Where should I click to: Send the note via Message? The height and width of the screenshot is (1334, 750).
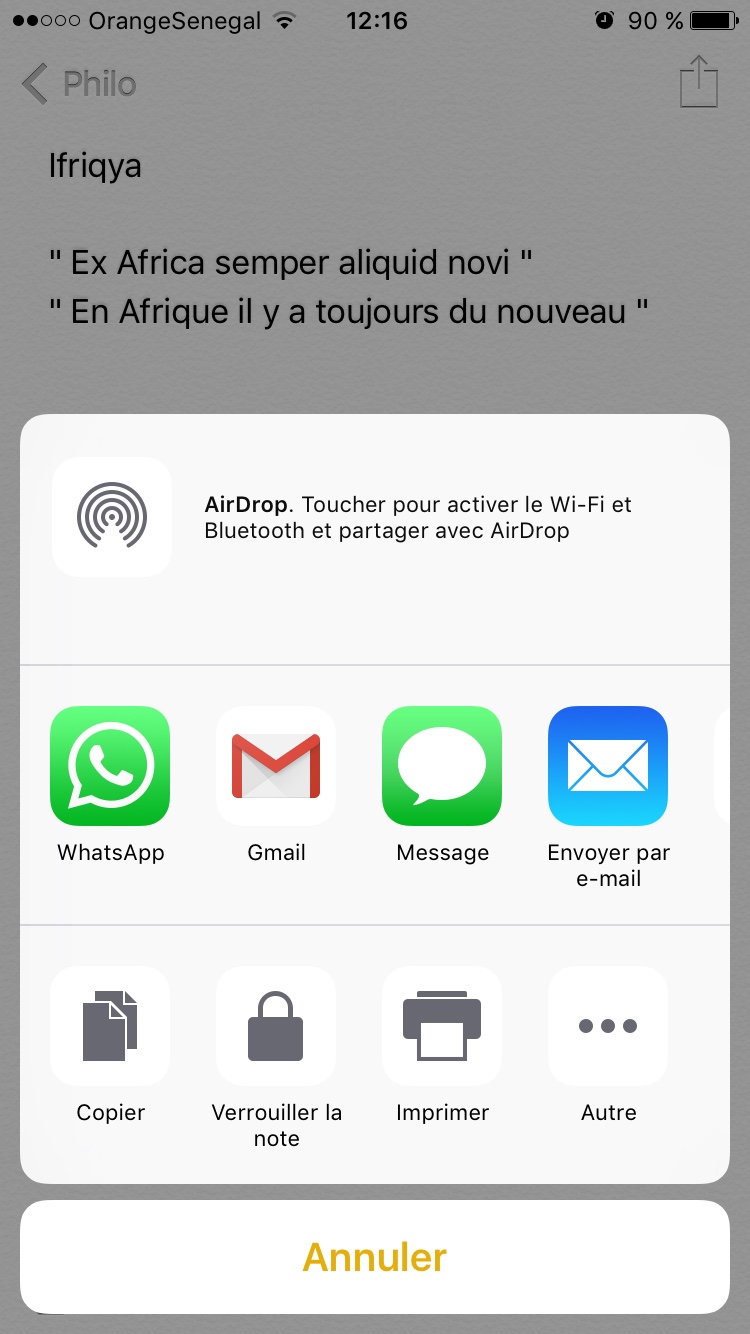click(x=442, y=766)
